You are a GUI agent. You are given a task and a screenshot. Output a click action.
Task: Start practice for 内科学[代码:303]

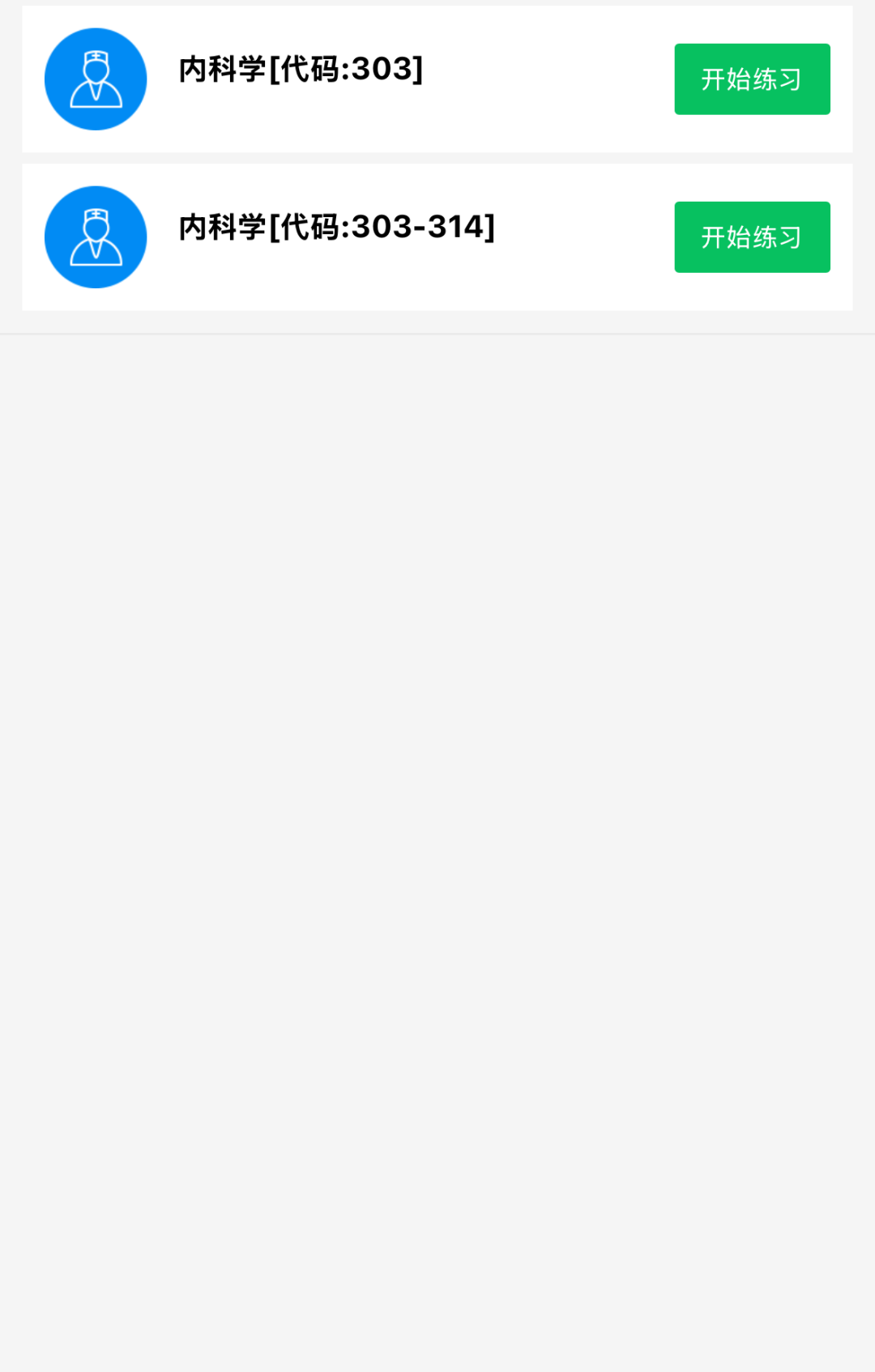point(751,79)
